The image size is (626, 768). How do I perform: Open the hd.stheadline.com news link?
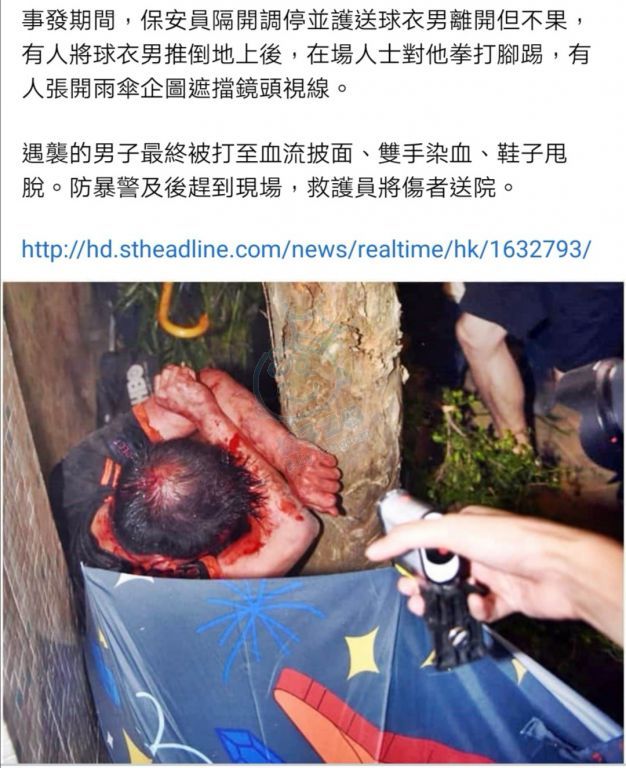click(x=306, y=248)
